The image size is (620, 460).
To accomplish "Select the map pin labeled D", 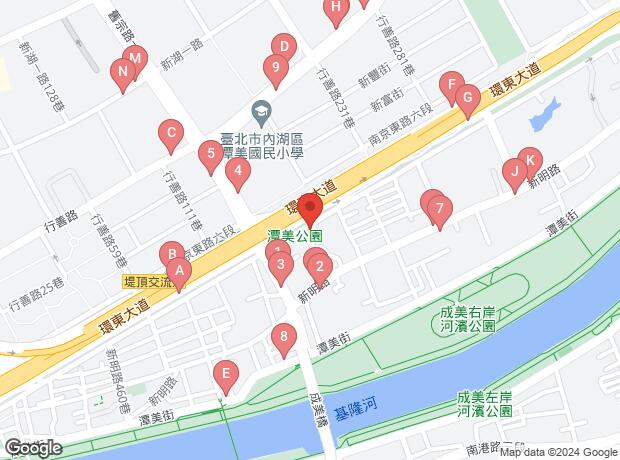I will (x=284, y=46).
